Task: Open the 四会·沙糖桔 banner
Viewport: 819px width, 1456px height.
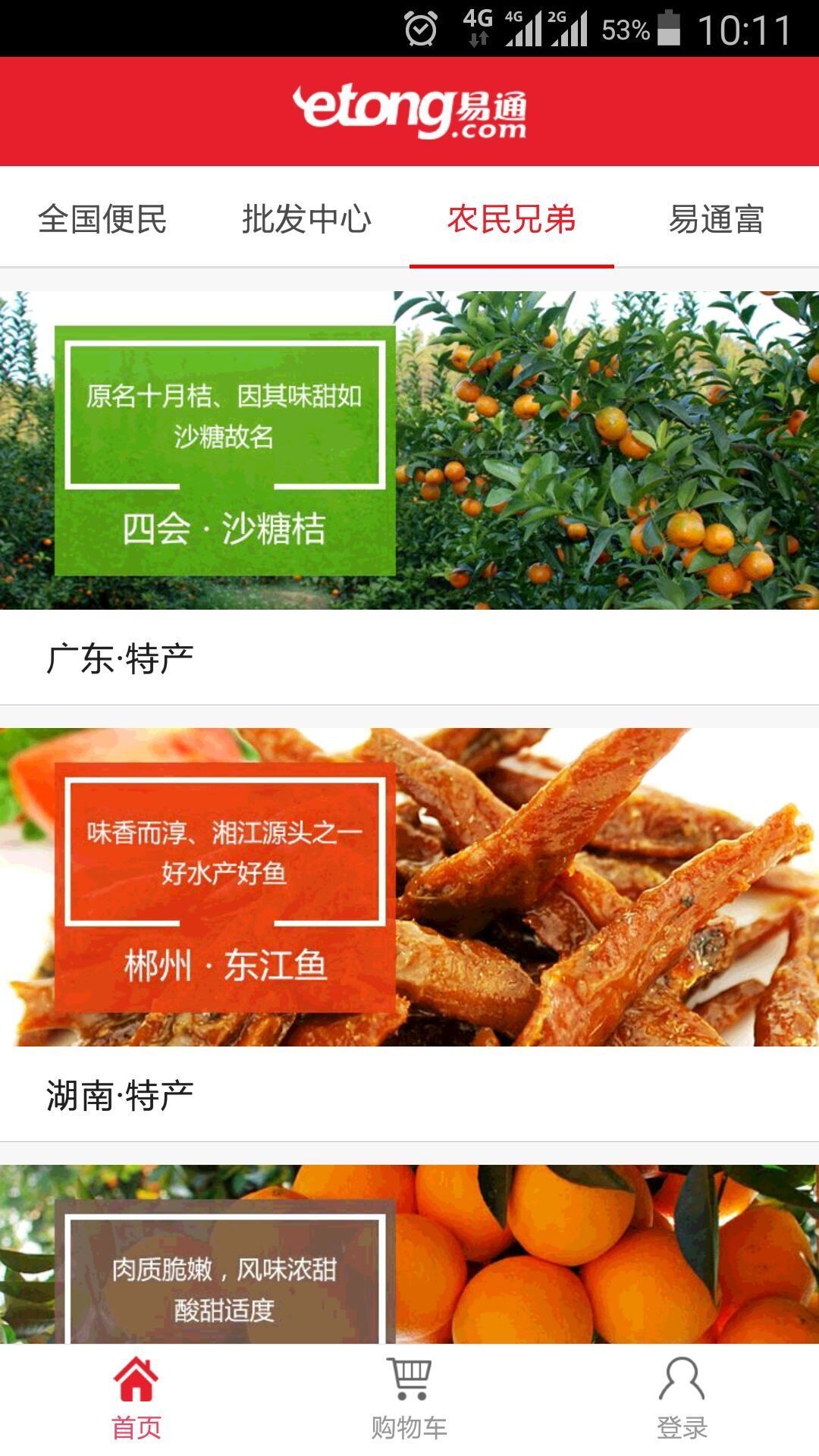Action: pos(409,450)
